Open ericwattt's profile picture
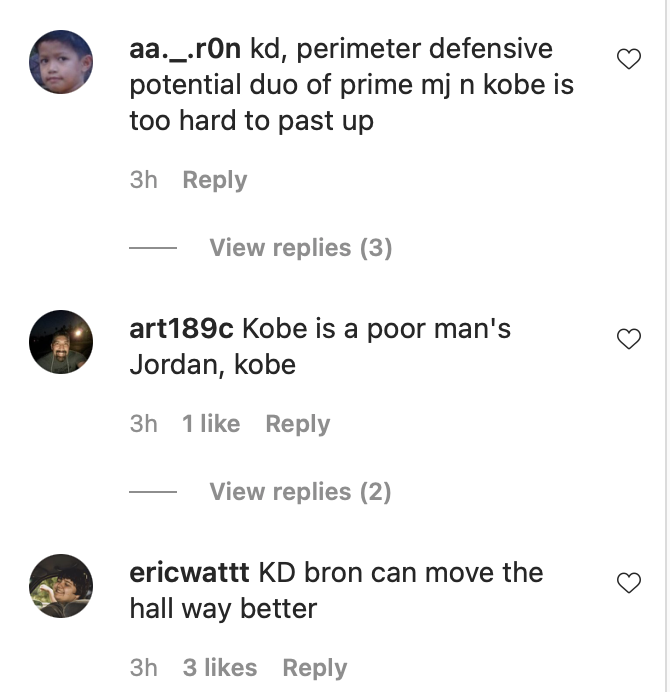 point(61,585)
